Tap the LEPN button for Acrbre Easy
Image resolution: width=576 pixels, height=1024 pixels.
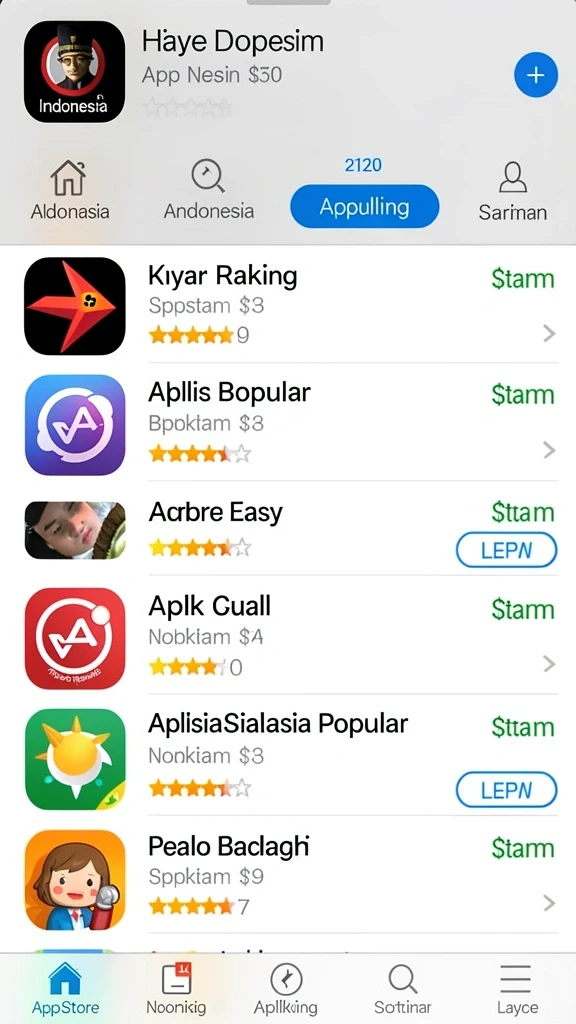pos(506,550)
